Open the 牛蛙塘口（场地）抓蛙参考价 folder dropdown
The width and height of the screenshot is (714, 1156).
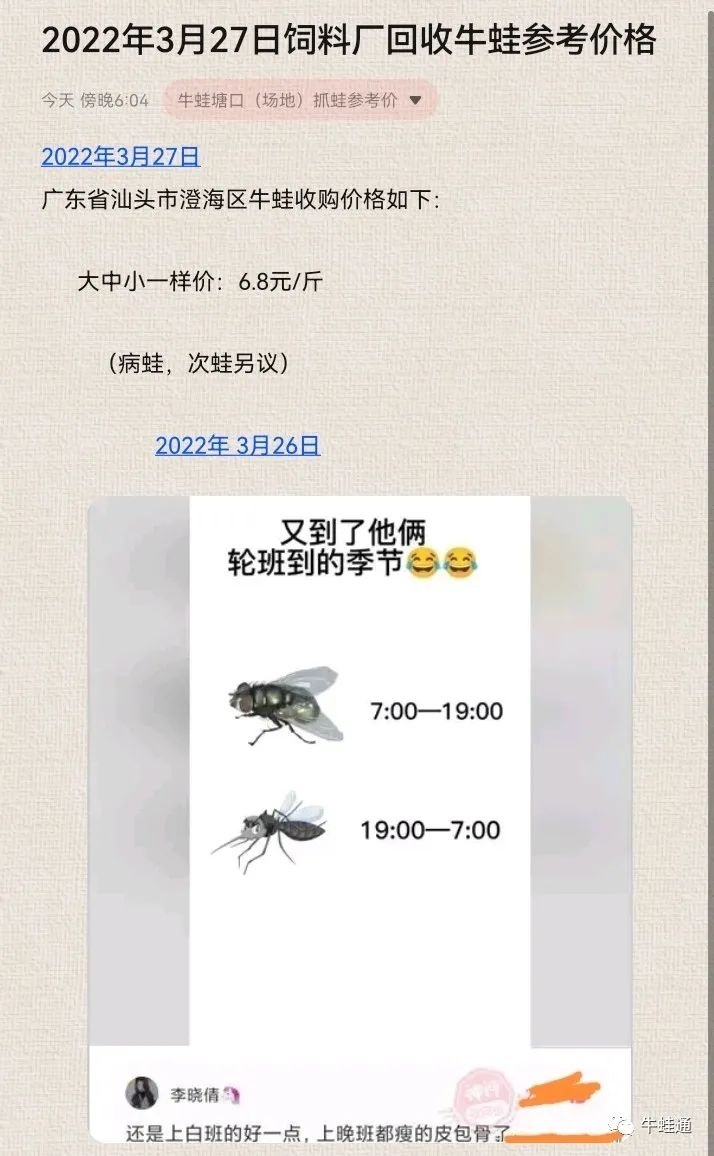[x=300, y=100]
